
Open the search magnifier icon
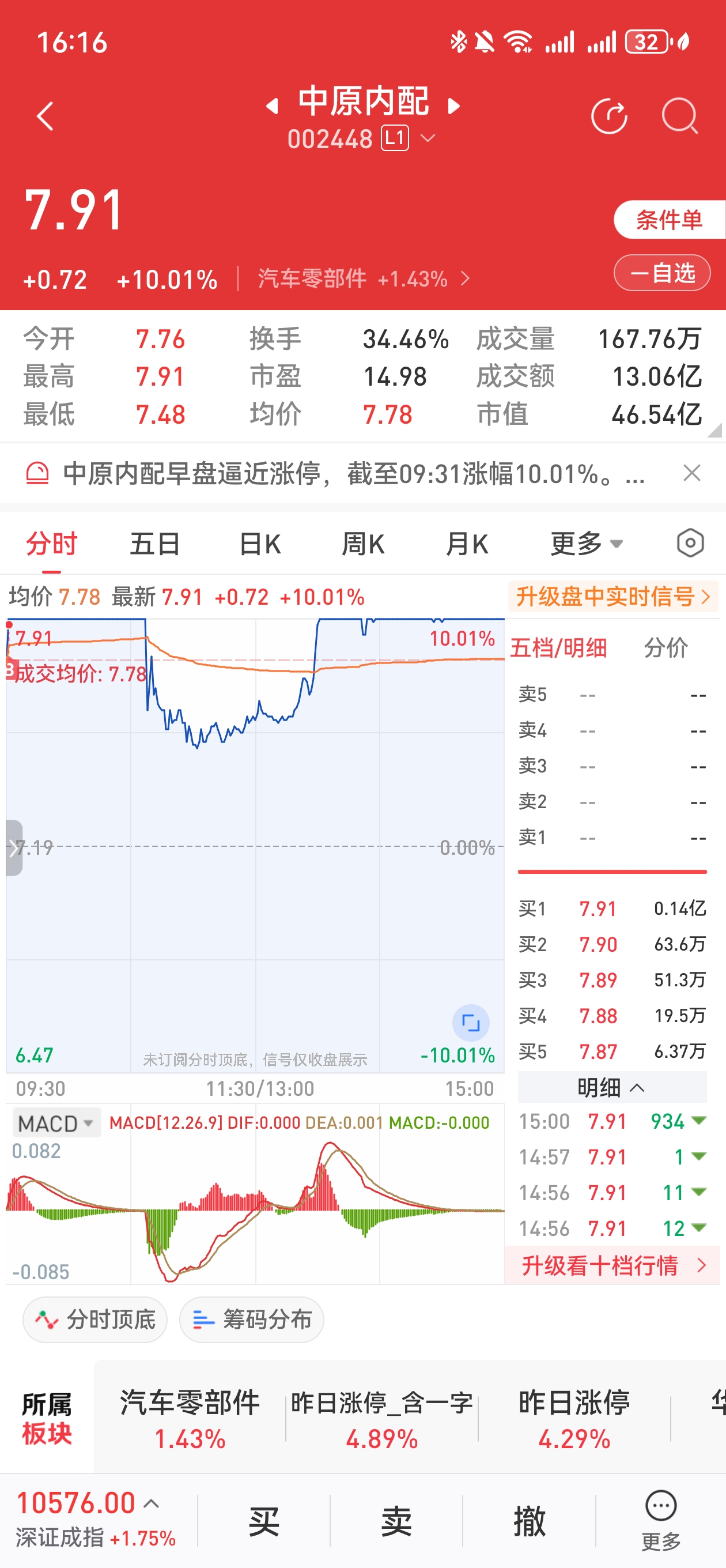click(679, 116)
